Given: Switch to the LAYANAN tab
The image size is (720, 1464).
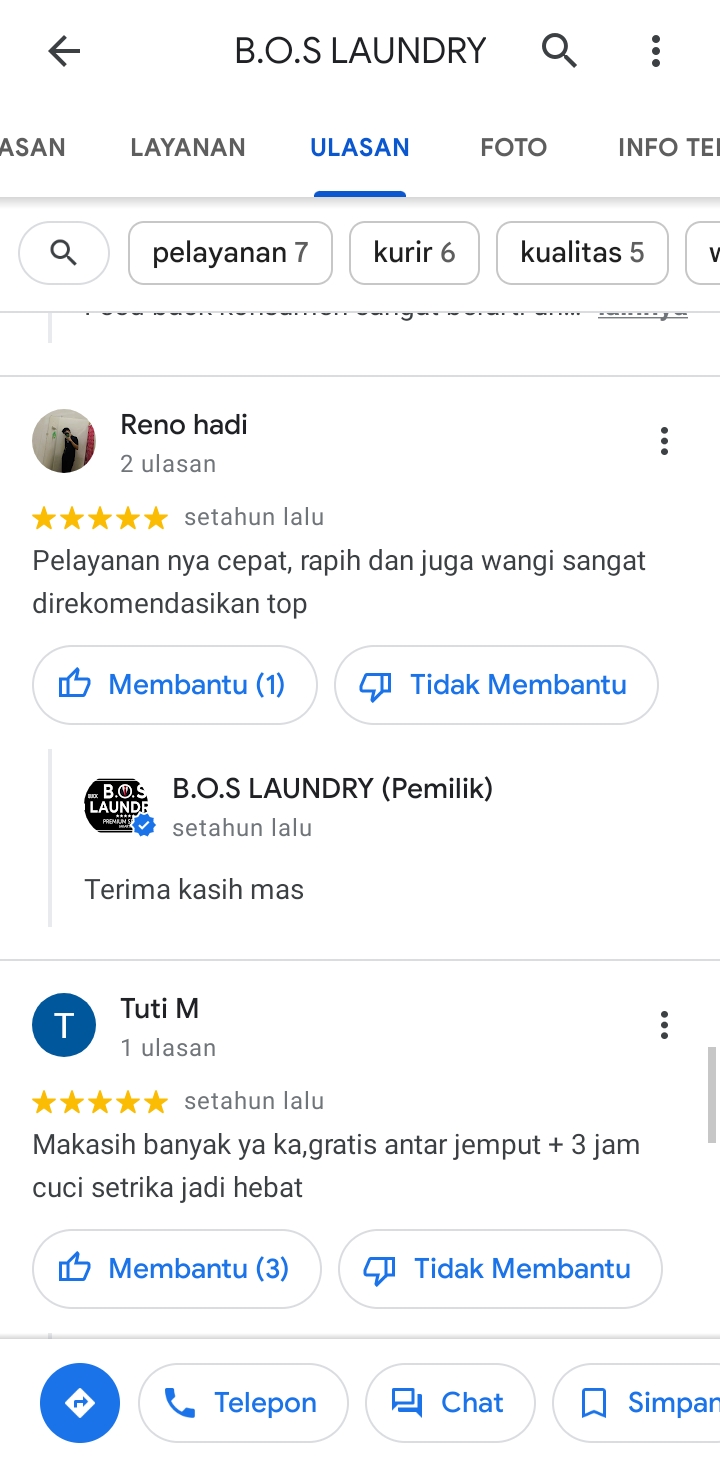Looking at the screenshot, I should coord(187,147).
